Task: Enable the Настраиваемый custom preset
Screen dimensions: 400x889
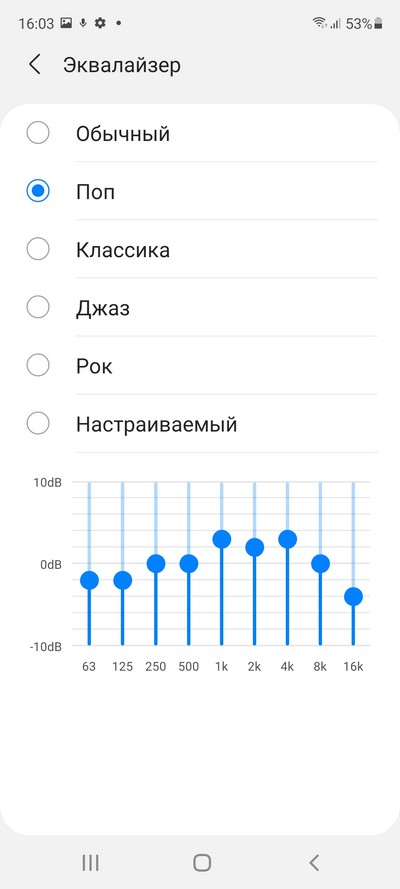Action: [200, 424]
